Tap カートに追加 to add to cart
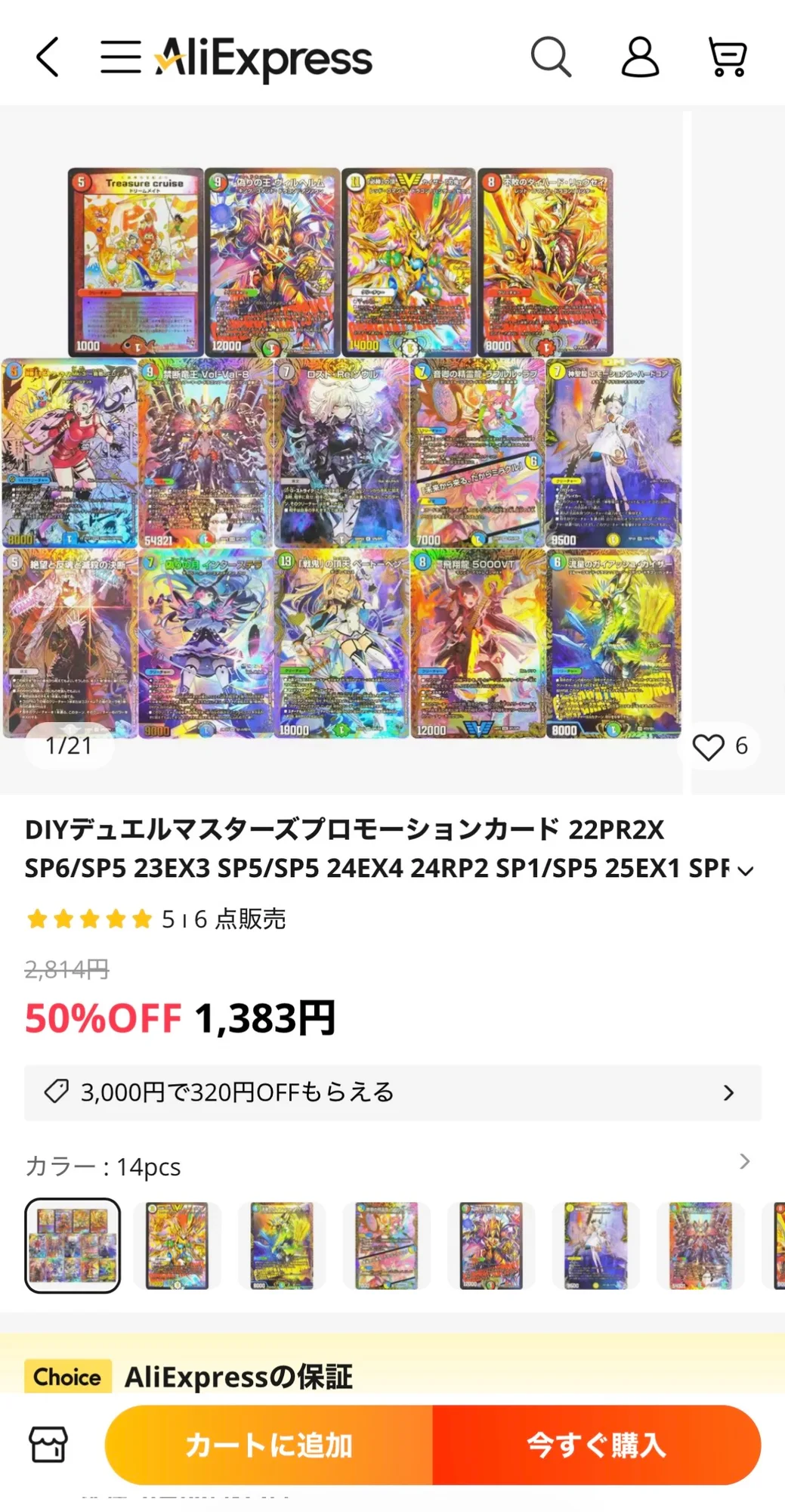 point(269,1445)
